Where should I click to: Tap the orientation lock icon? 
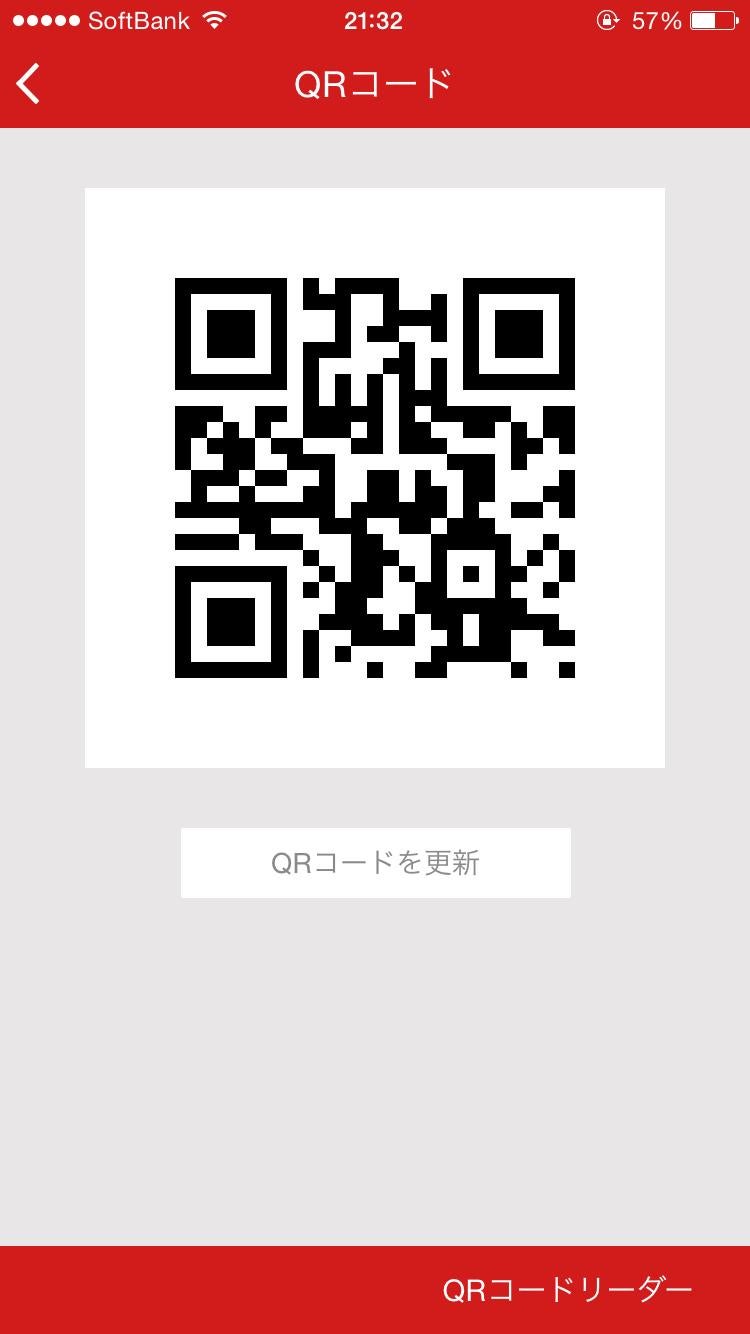tap(608, 18)
